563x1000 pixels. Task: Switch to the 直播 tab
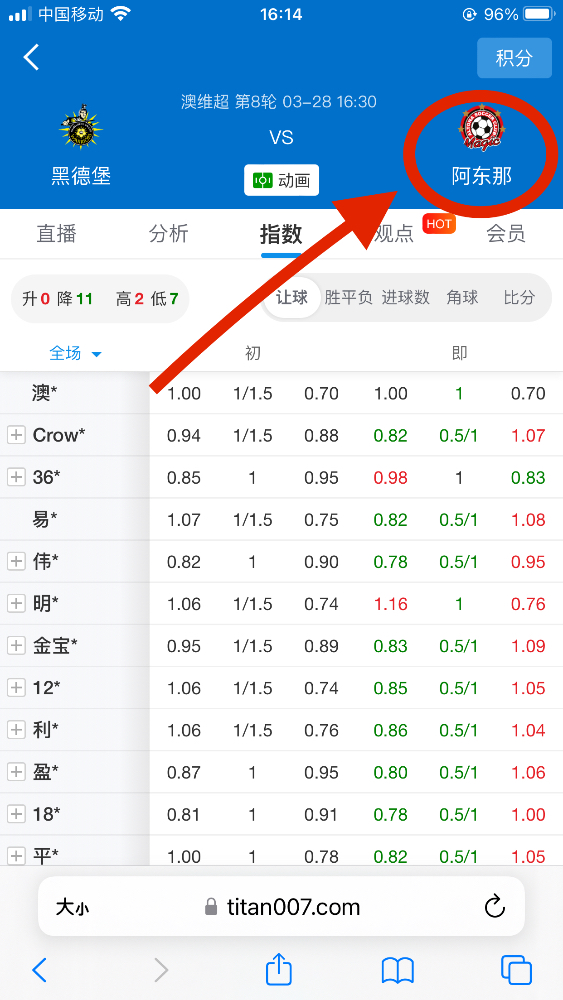[57, 233]
